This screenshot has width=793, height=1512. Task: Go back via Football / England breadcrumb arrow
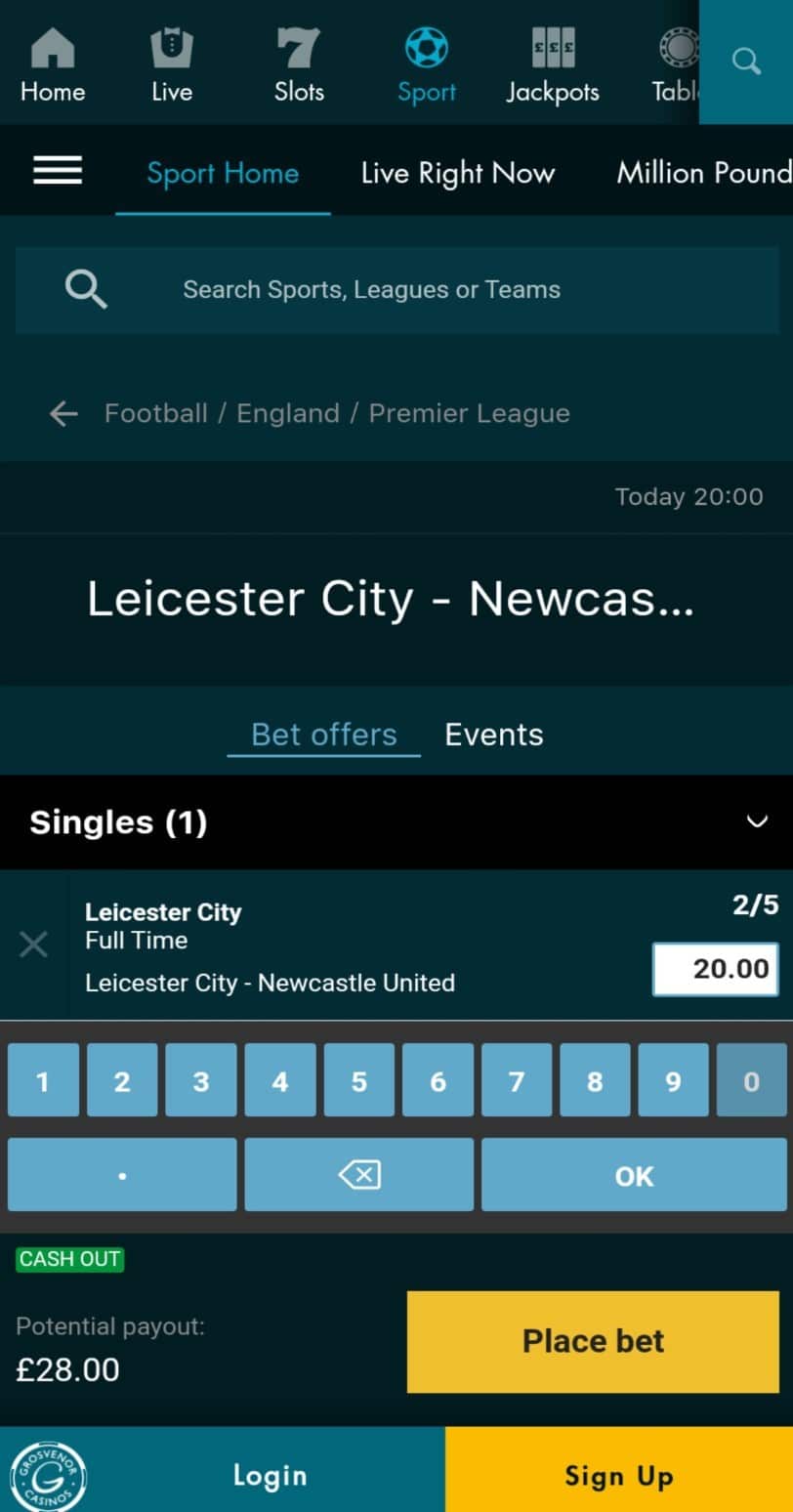pos(63,414)
